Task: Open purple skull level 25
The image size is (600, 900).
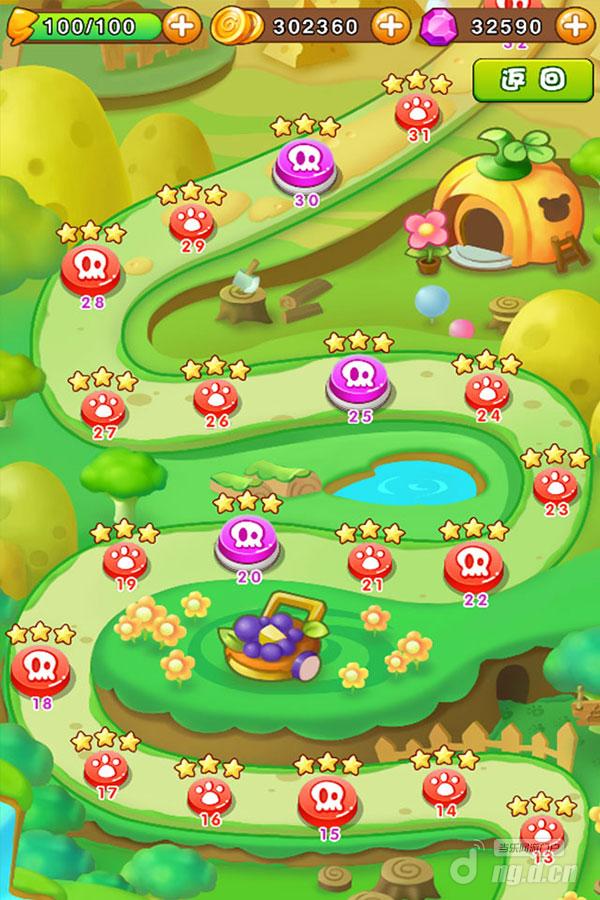Action: coord(353,379)
